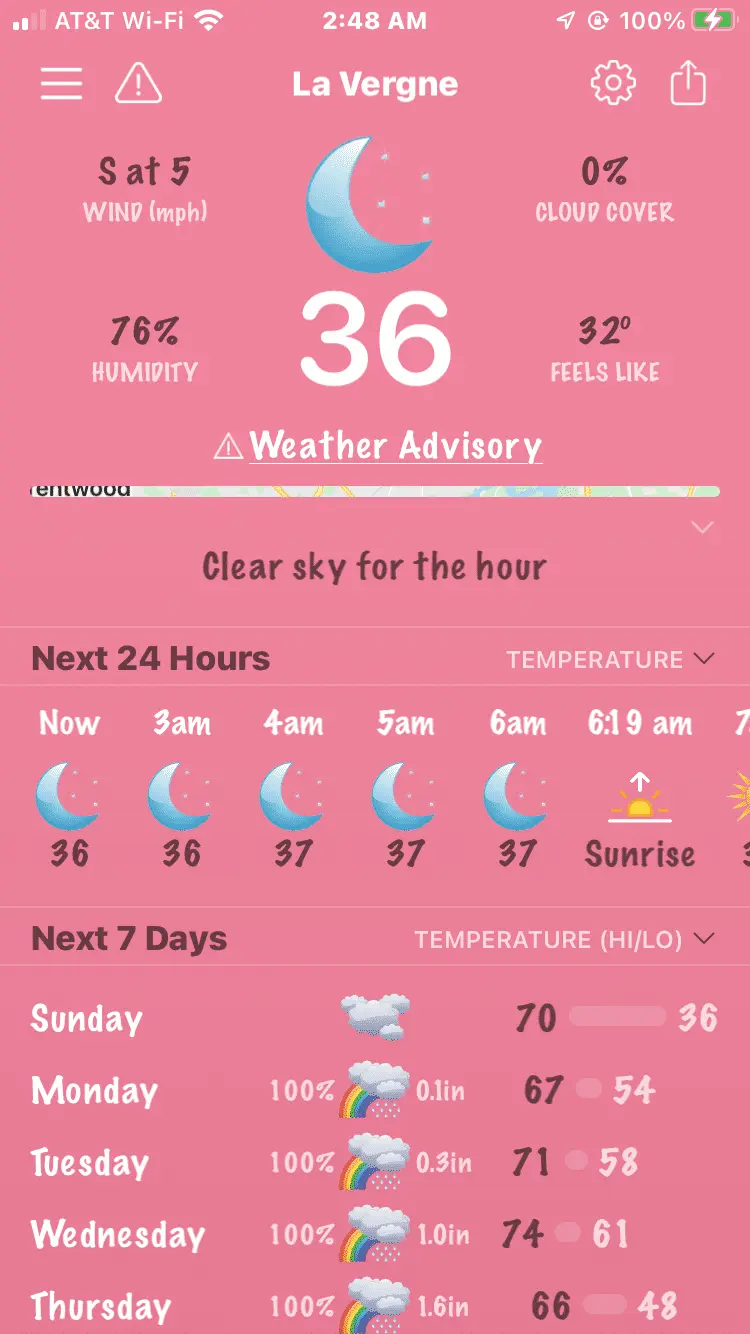Tap the map preview strip
The width and height of the screenshot is (750, 1334).
click(375, 491)
